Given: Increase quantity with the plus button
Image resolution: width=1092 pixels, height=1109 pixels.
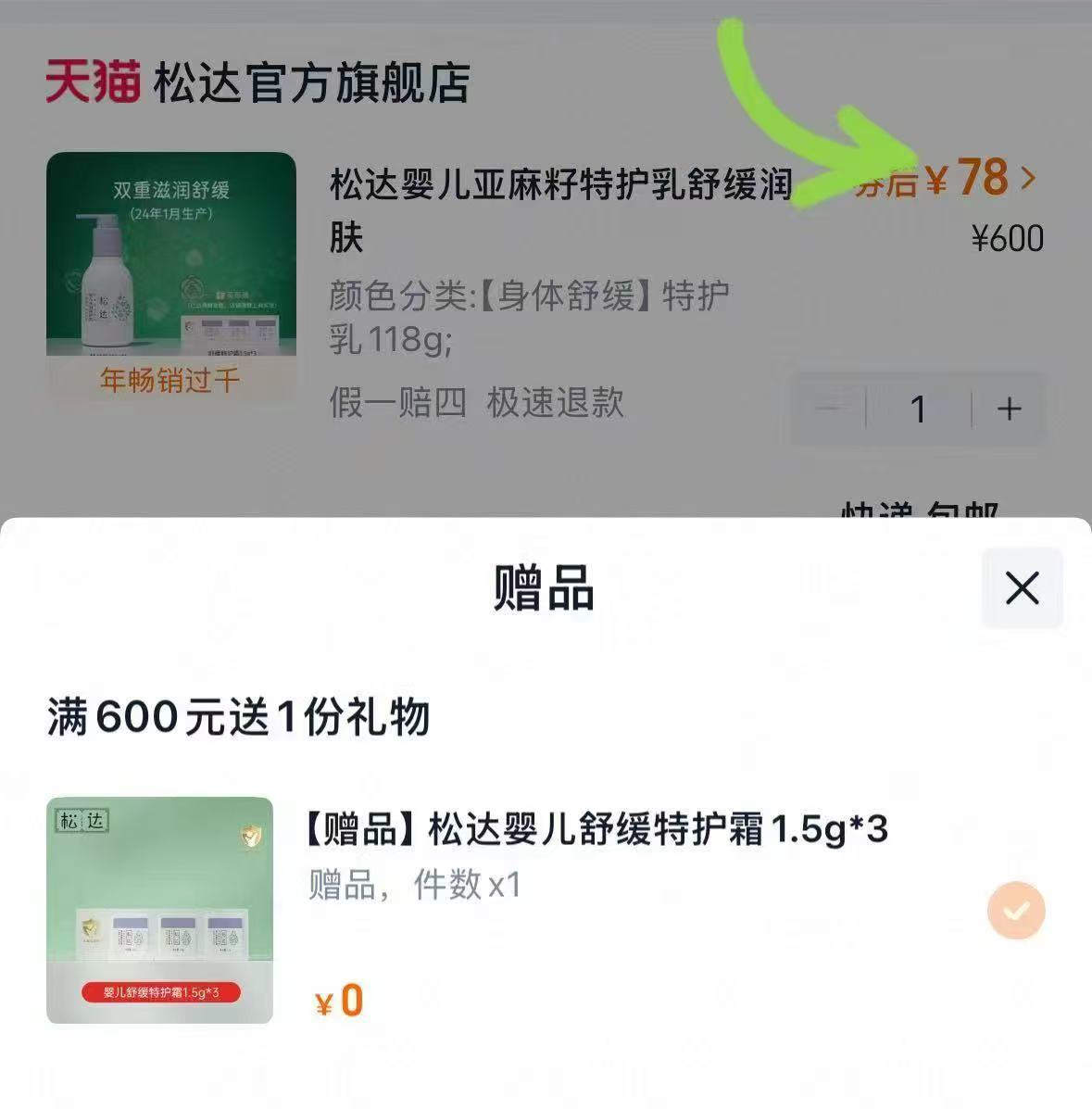Looking at the screenshot, I should pyautogui.click(x=1007, y=408).
